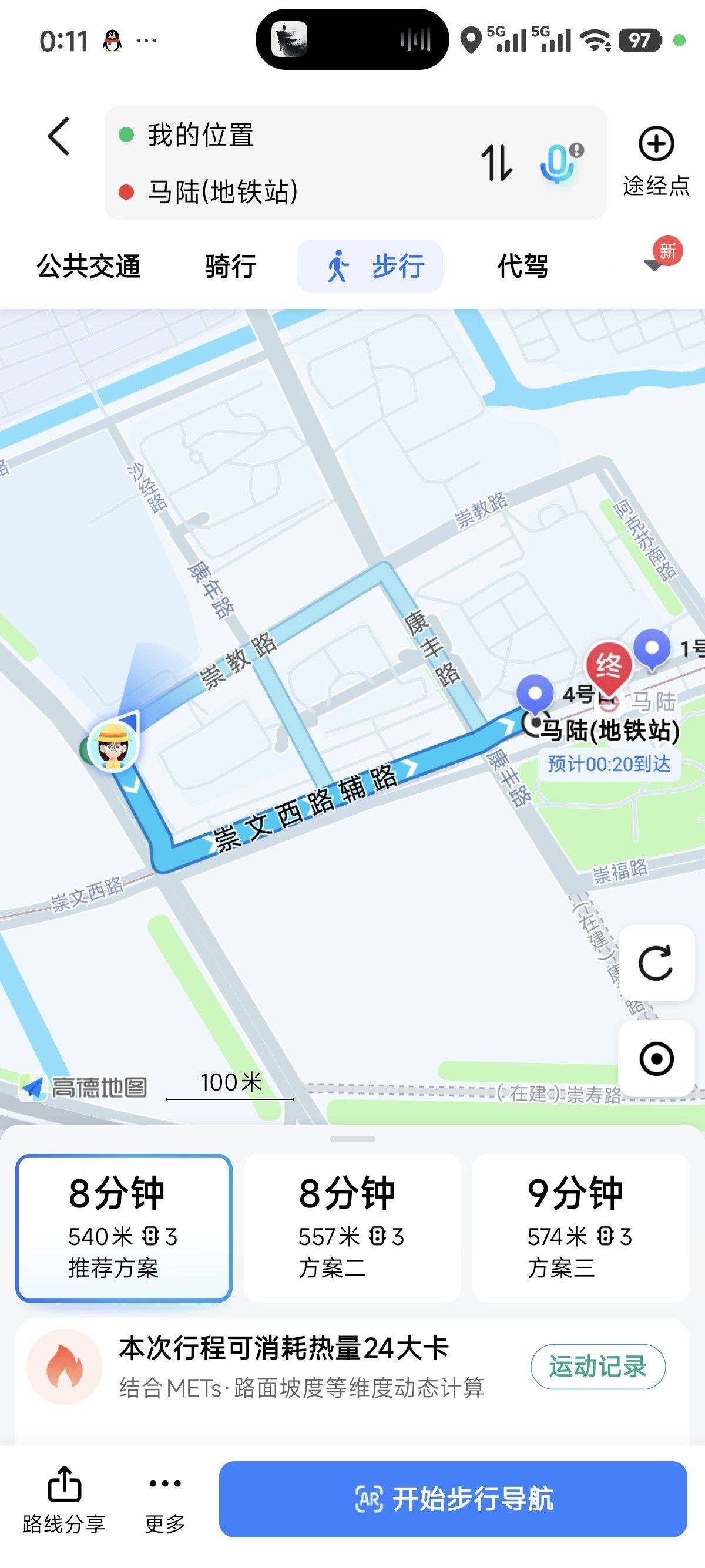Swap start and destination points
This screenshot has width=705, height=1568.
[x=496, y=163]
